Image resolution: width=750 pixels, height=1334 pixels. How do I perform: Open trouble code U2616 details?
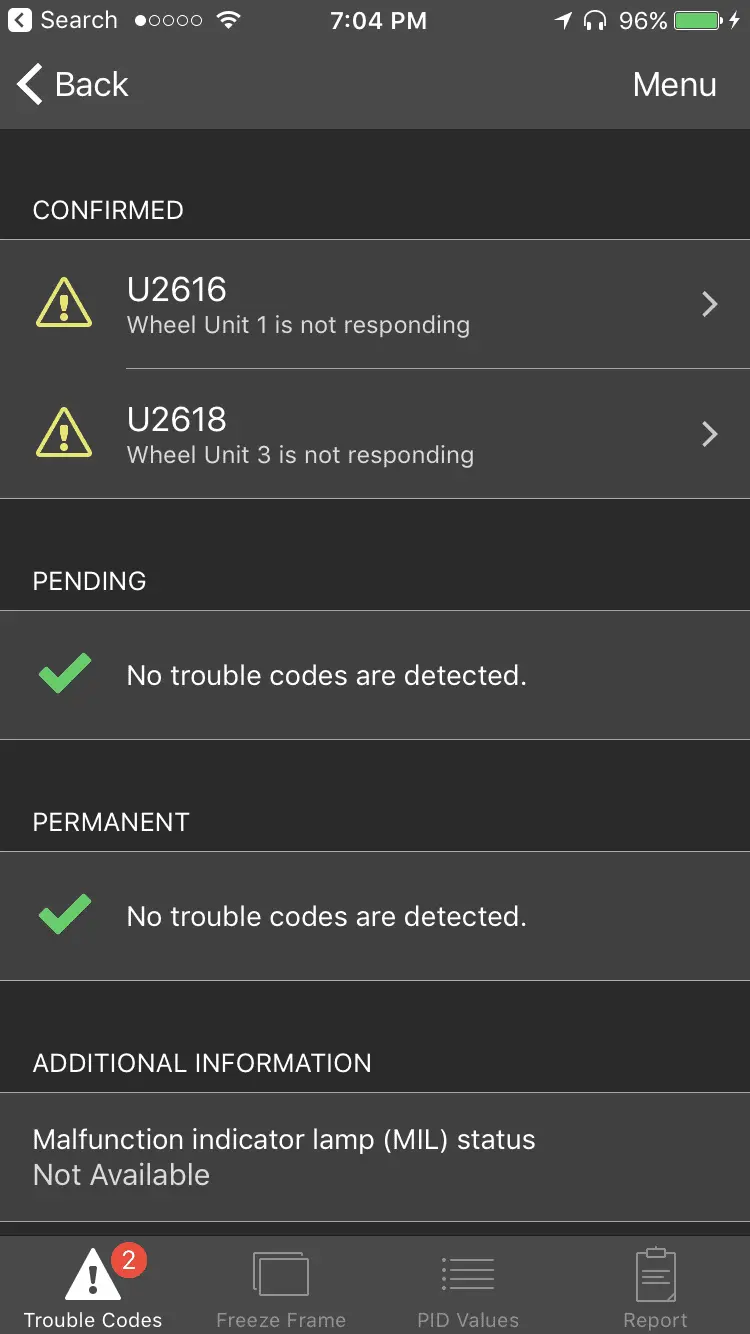[375, 304]
